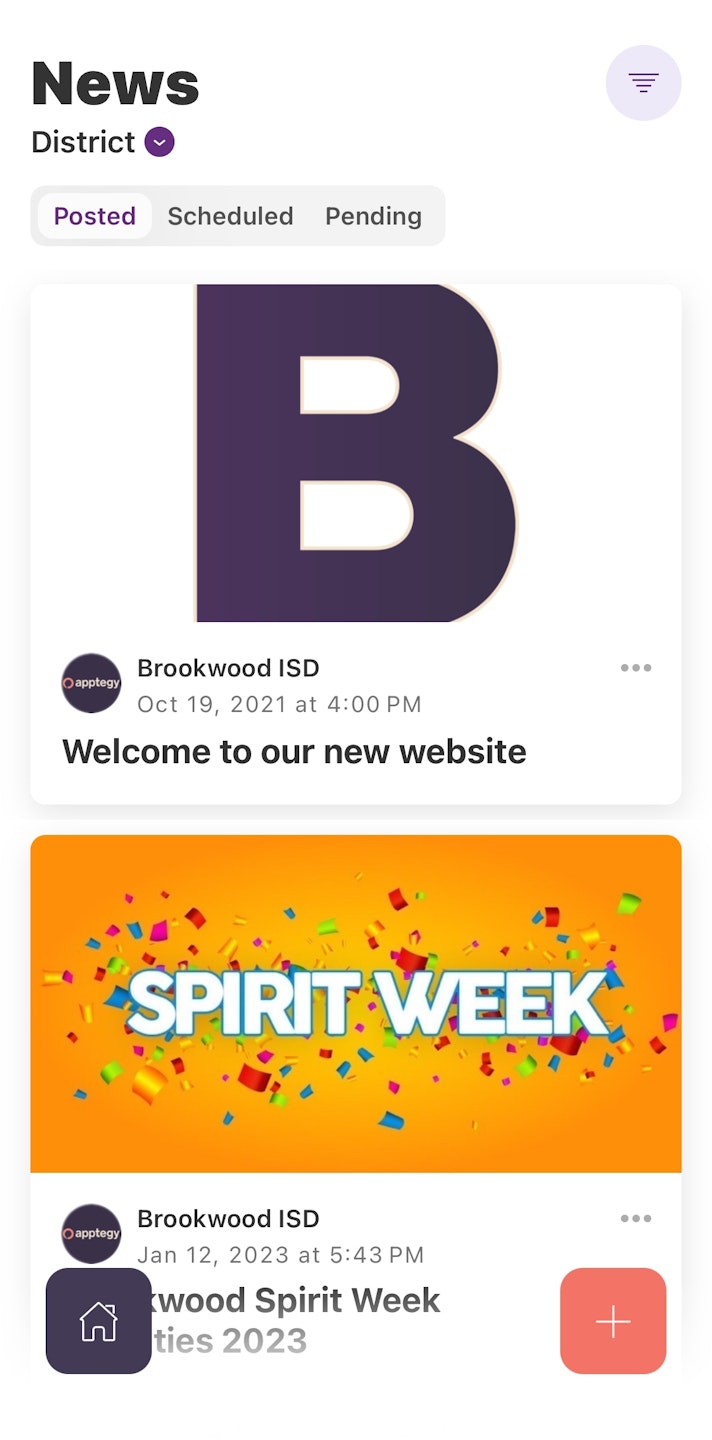
Task: Go to the home screen button
Action: click(x=99, y=1321)
